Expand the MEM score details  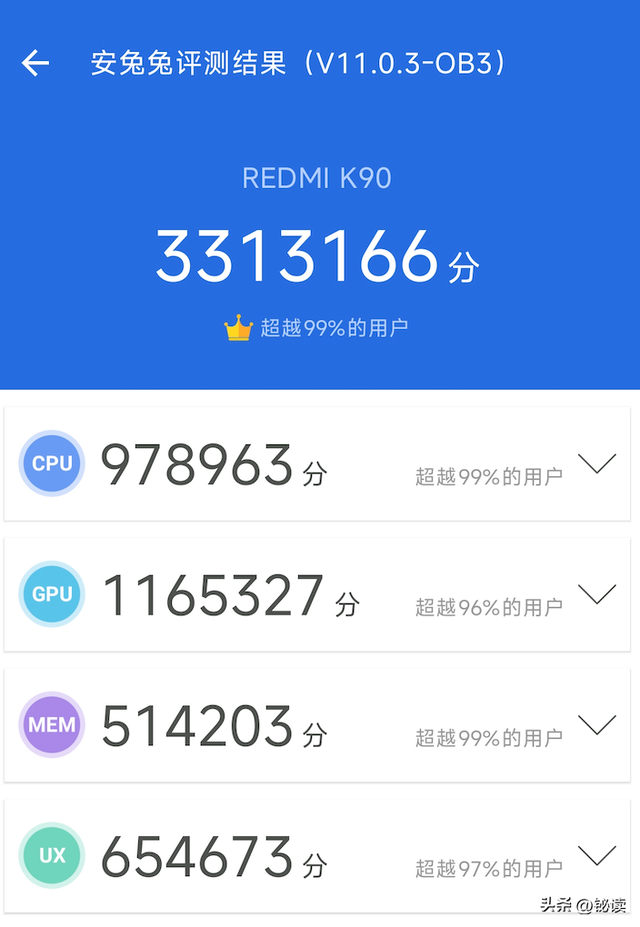[597, 726]
